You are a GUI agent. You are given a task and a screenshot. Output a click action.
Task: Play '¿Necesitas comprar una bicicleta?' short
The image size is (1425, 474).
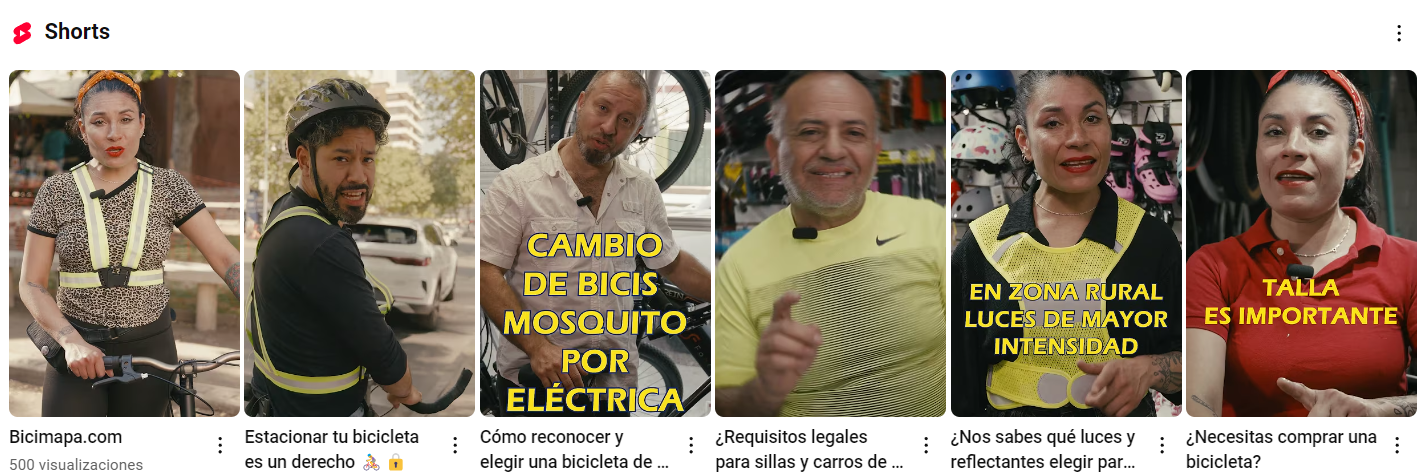(x=1301, y=243)
